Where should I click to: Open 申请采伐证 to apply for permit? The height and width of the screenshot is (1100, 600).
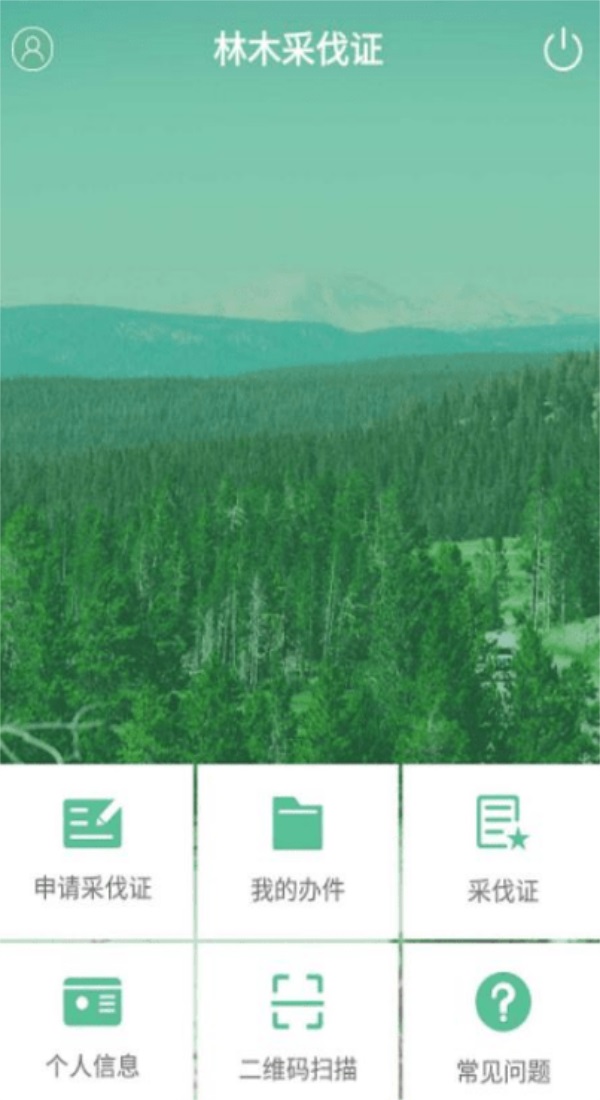(93, 849)
